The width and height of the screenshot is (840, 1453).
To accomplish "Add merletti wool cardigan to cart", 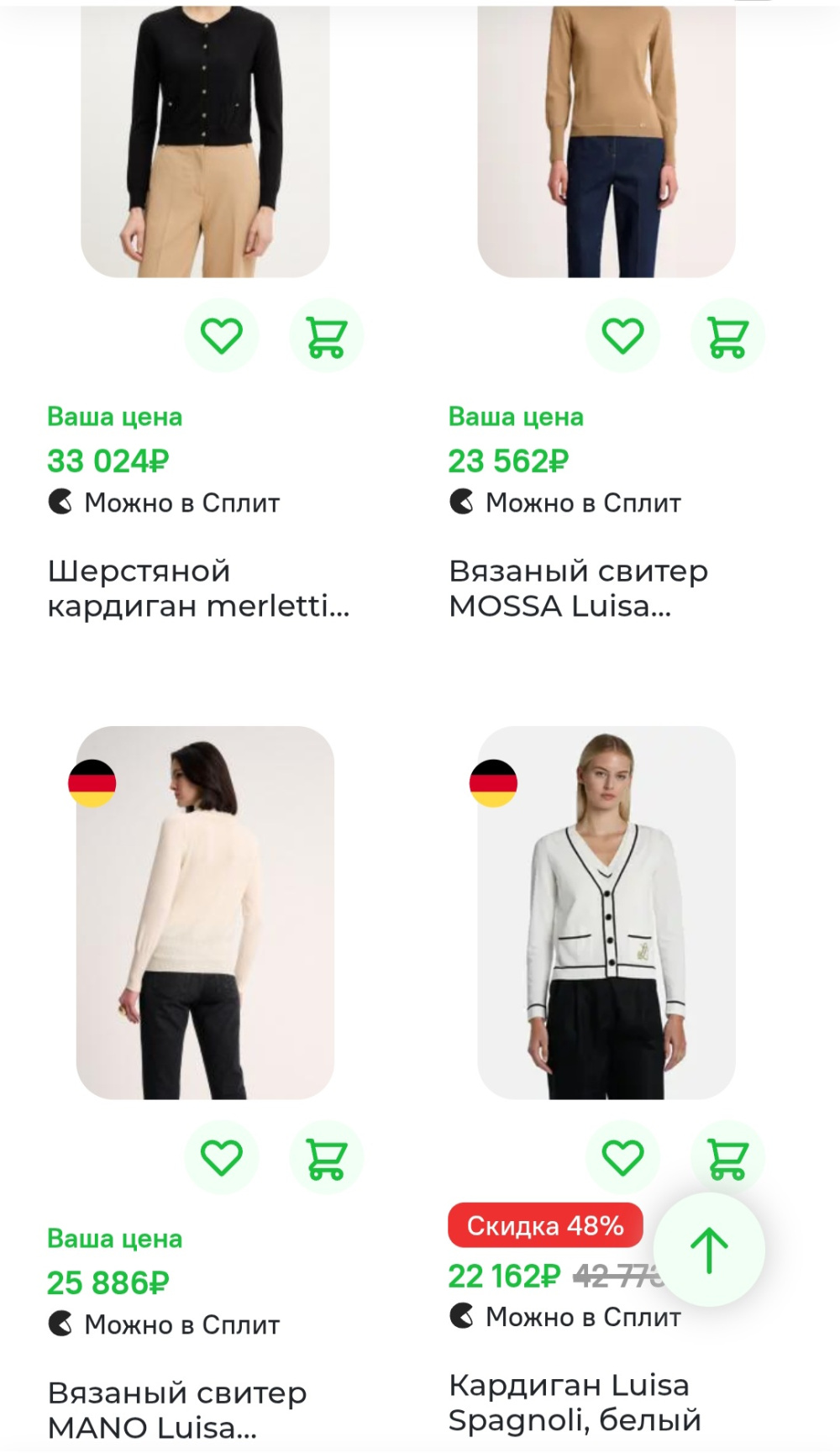I will [x=326, y=335].
